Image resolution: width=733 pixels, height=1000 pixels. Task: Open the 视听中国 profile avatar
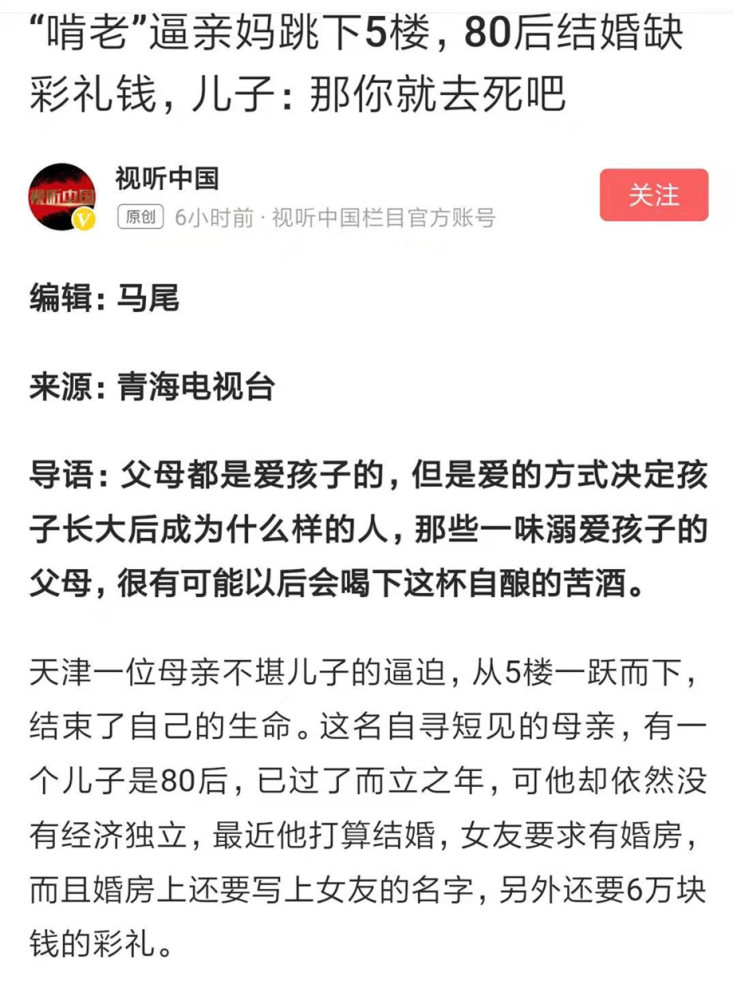click(63, 196)
